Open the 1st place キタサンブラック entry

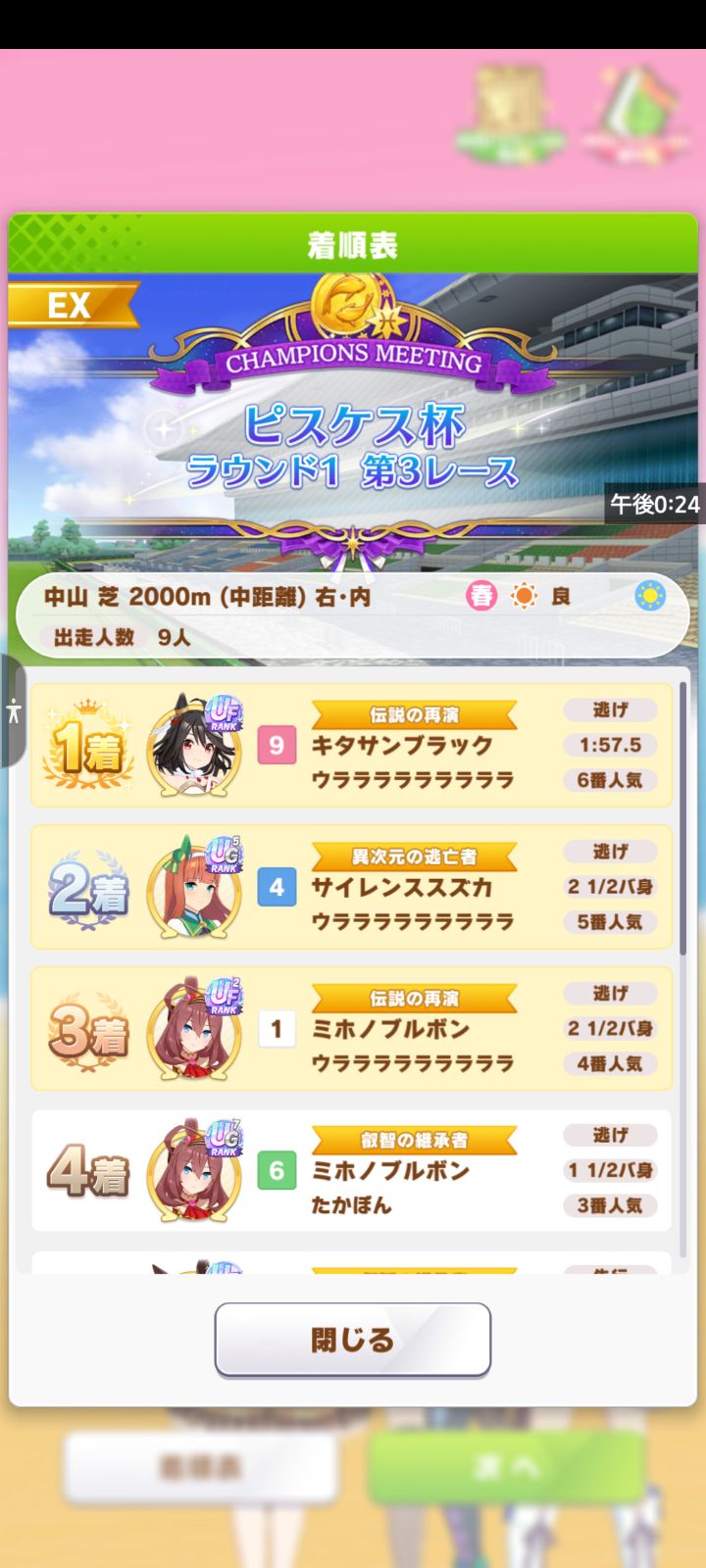351,746
